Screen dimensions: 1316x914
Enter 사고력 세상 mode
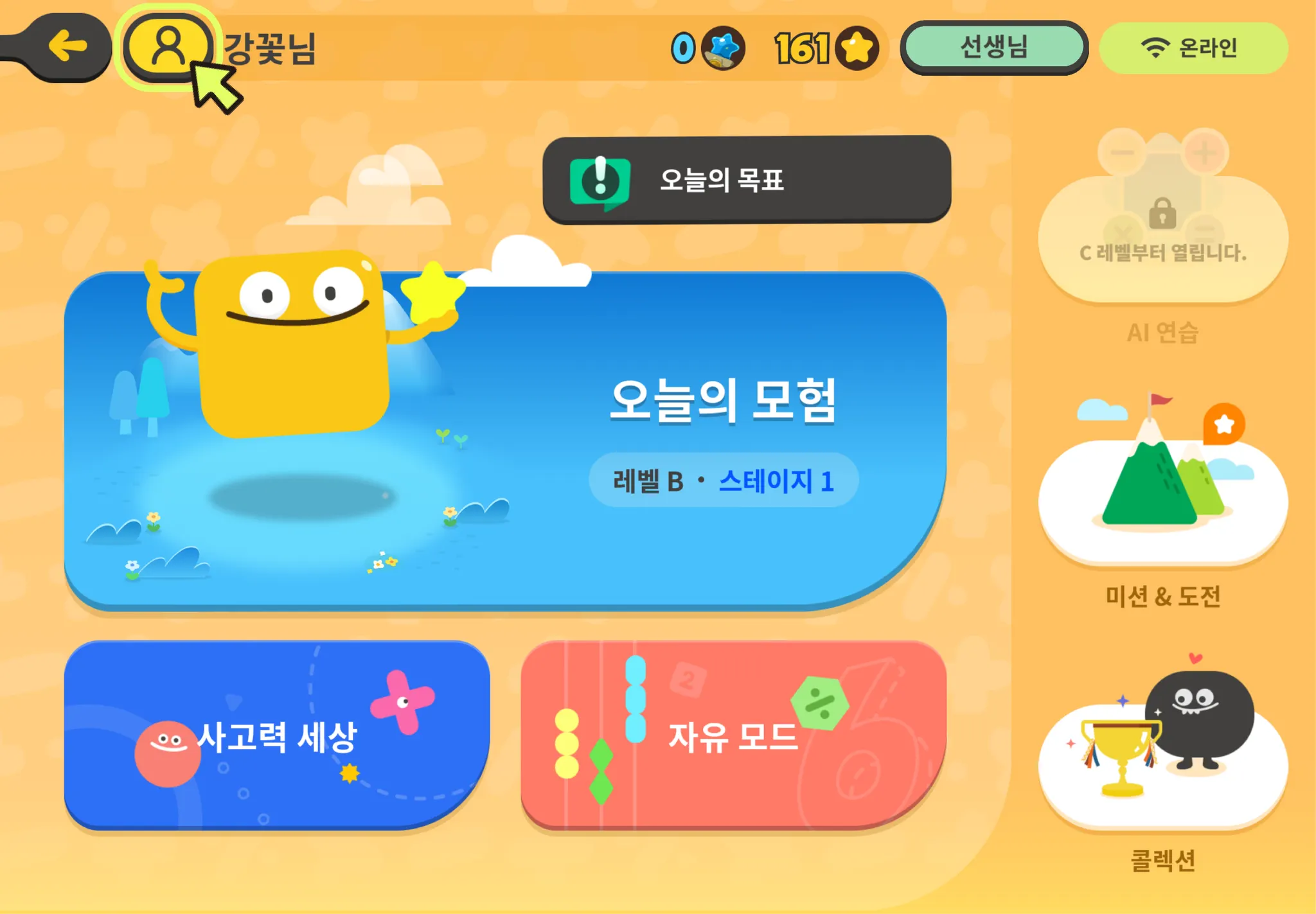point(277,735)
